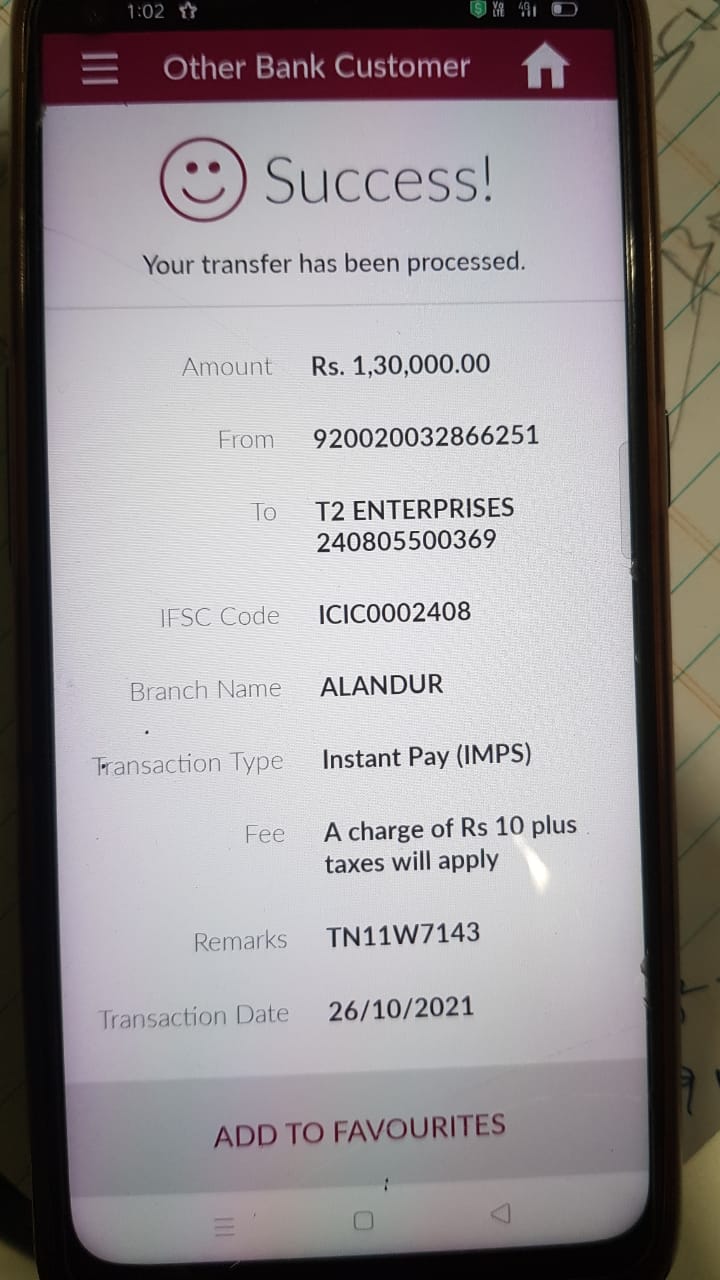Viewport: 720px width, 1280px height.
Task: Tap the system home square button
Action: pos(364,1220)
